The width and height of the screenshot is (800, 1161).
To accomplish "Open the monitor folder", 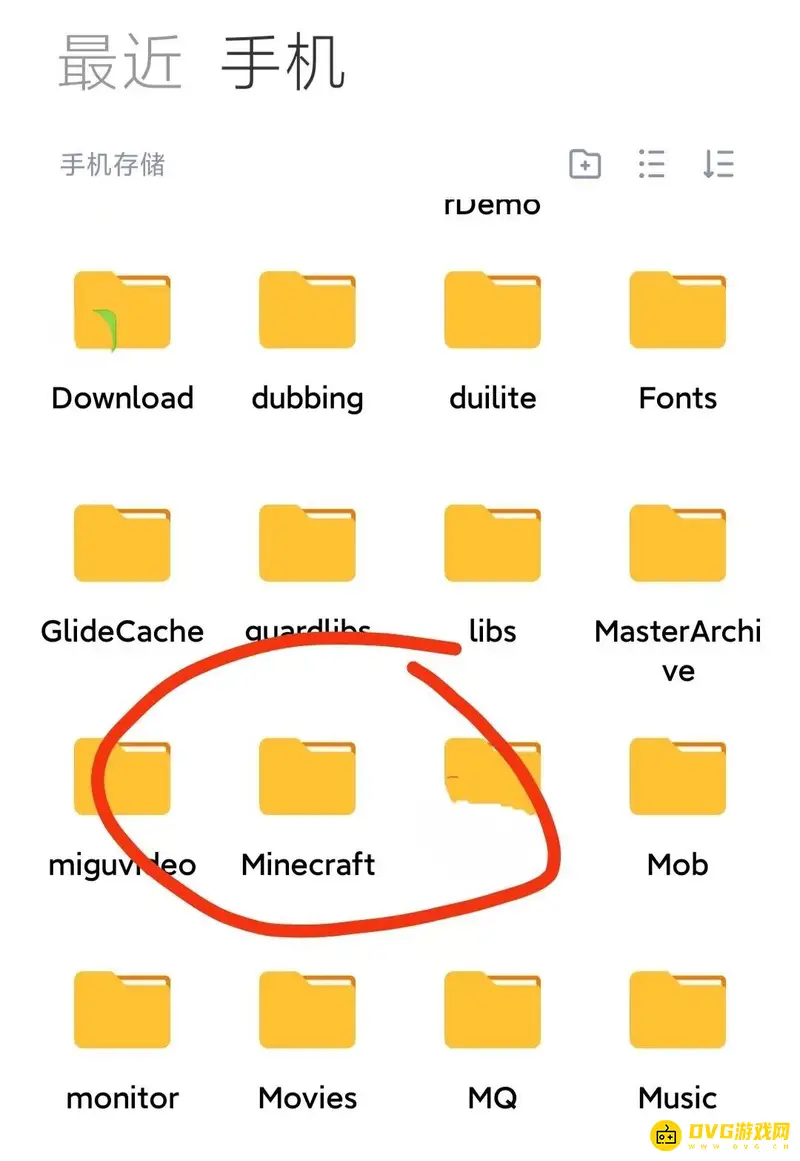I will pos(122,1010).
